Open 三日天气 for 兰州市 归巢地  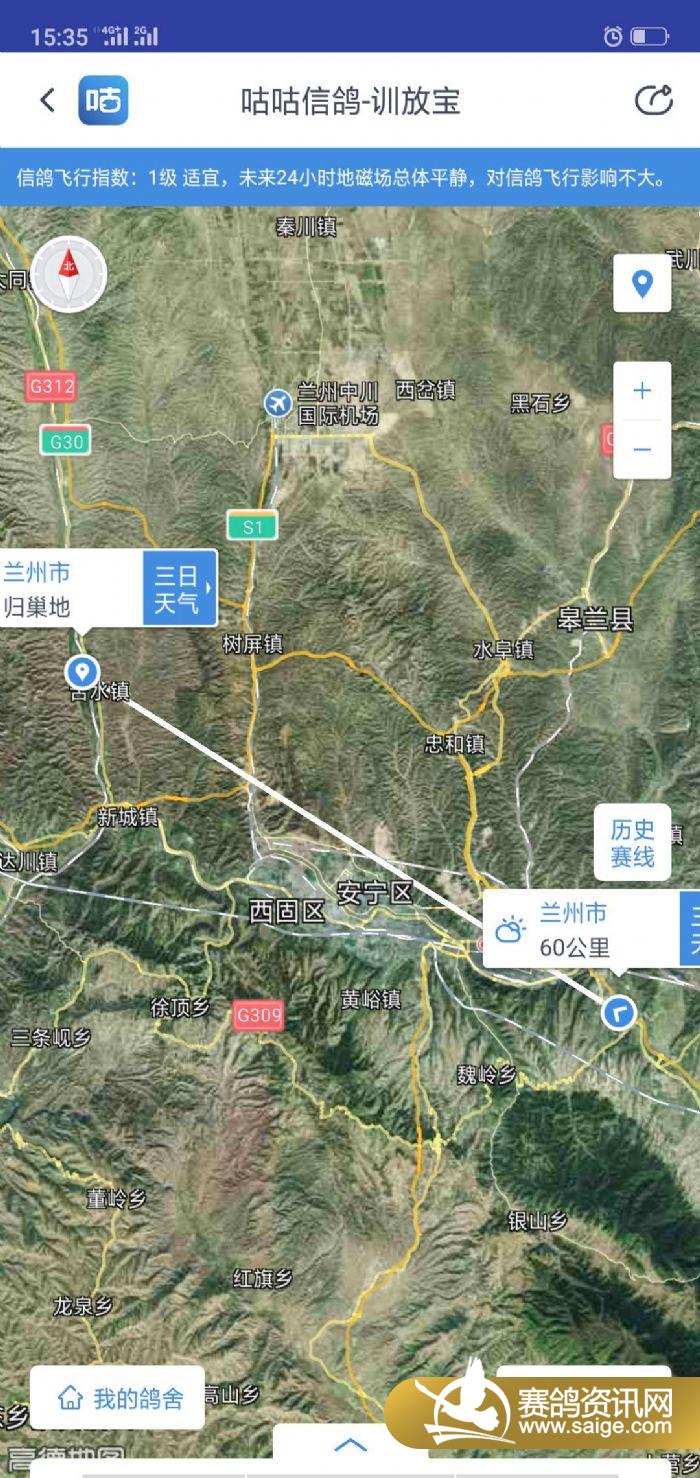(180, 589)
